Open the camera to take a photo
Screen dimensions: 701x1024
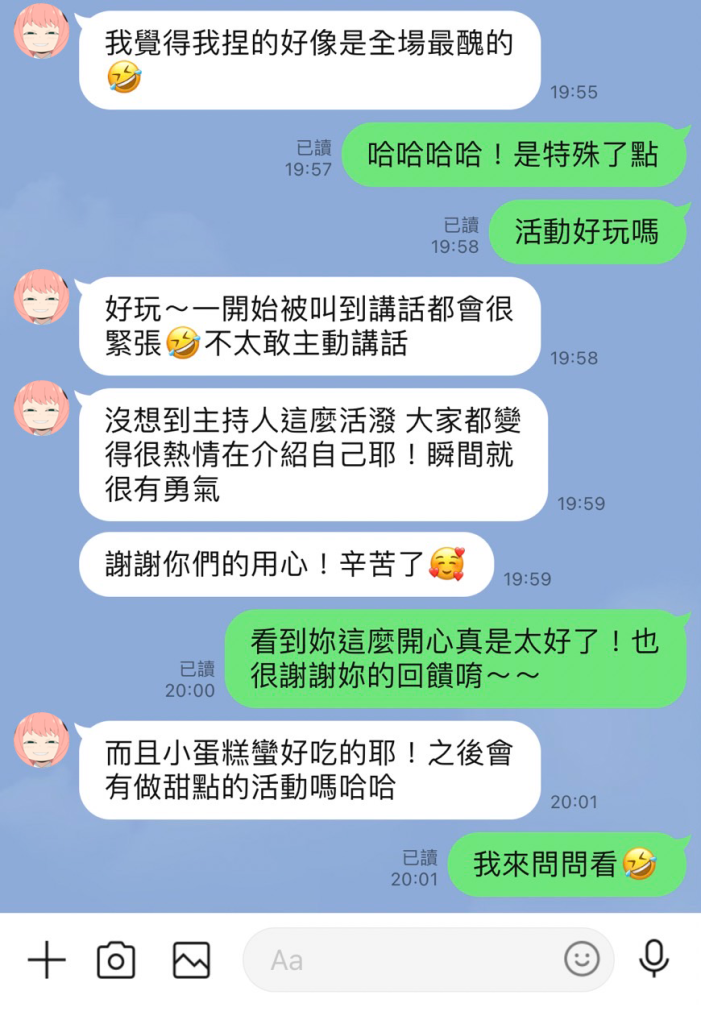pyautogui.click(x=116, y=961)
